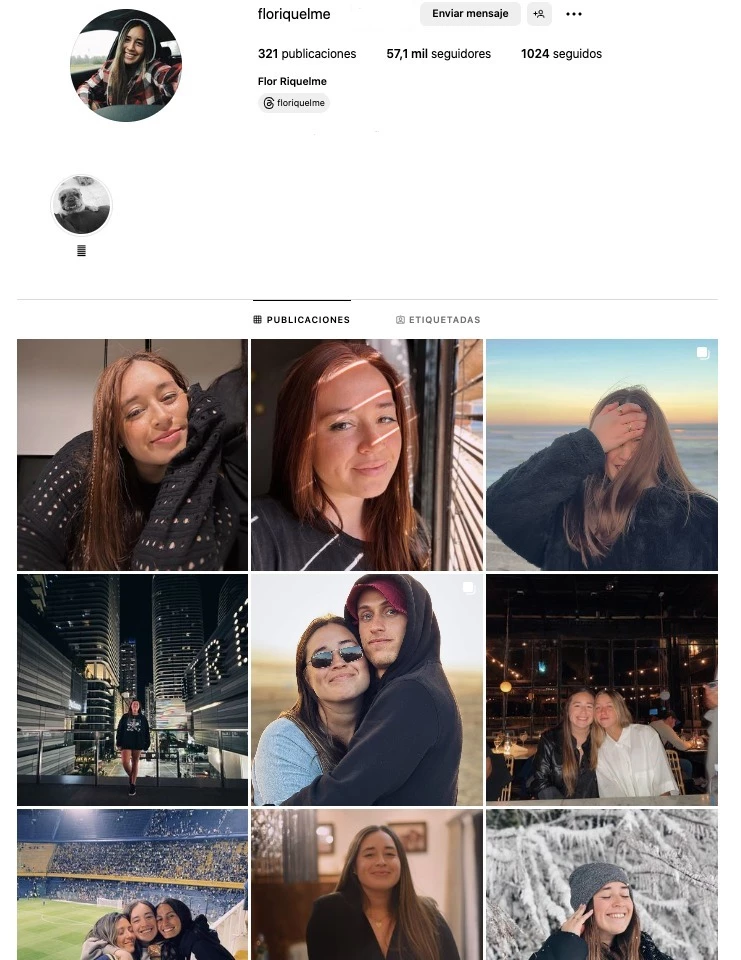Switch to the Etiquetadas tab
This screenshot has height=960, width=741.
coord(438,320)
